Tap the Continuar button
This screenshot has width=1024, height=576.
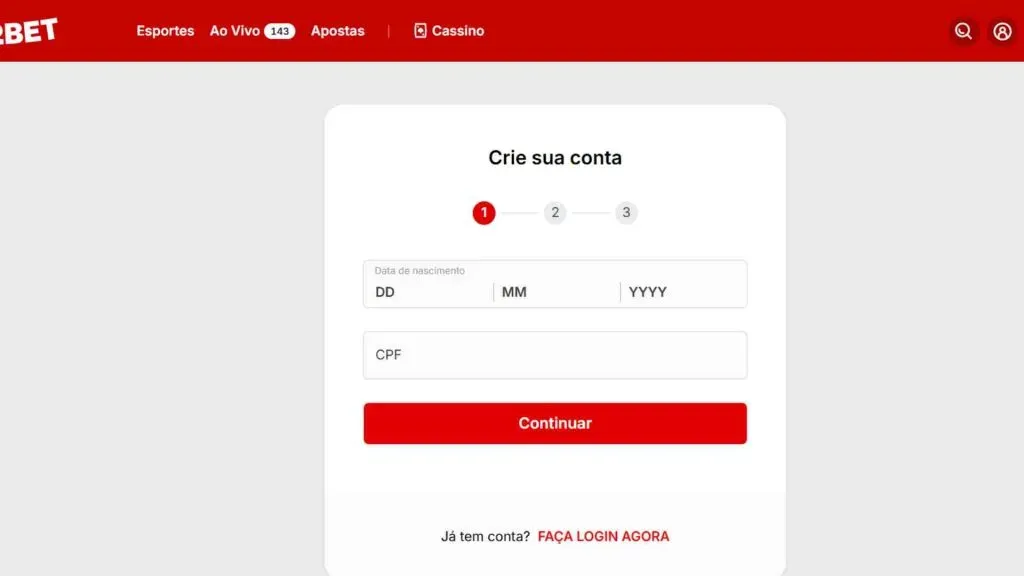(x=555, y=423)
